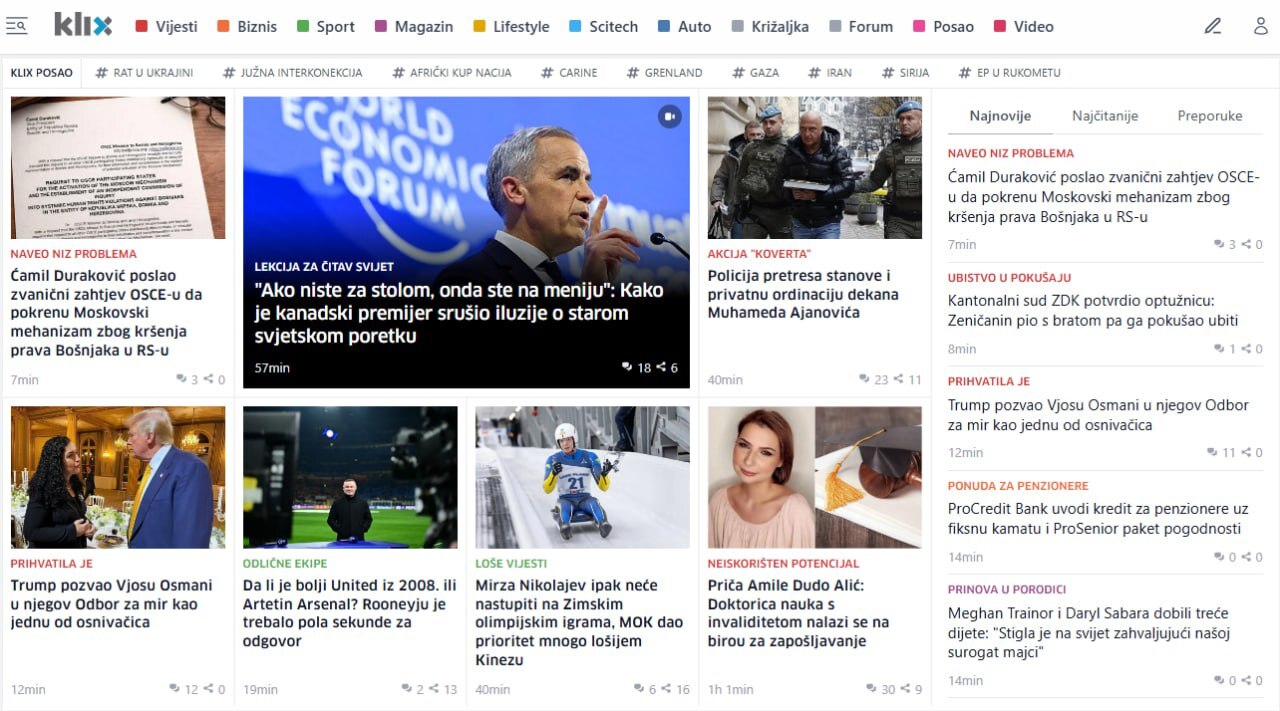Open the Canadian premier World Economic Forum article
Image resolution: width=1280 pixels, height=711 pixels.
[x=458, y=313]
